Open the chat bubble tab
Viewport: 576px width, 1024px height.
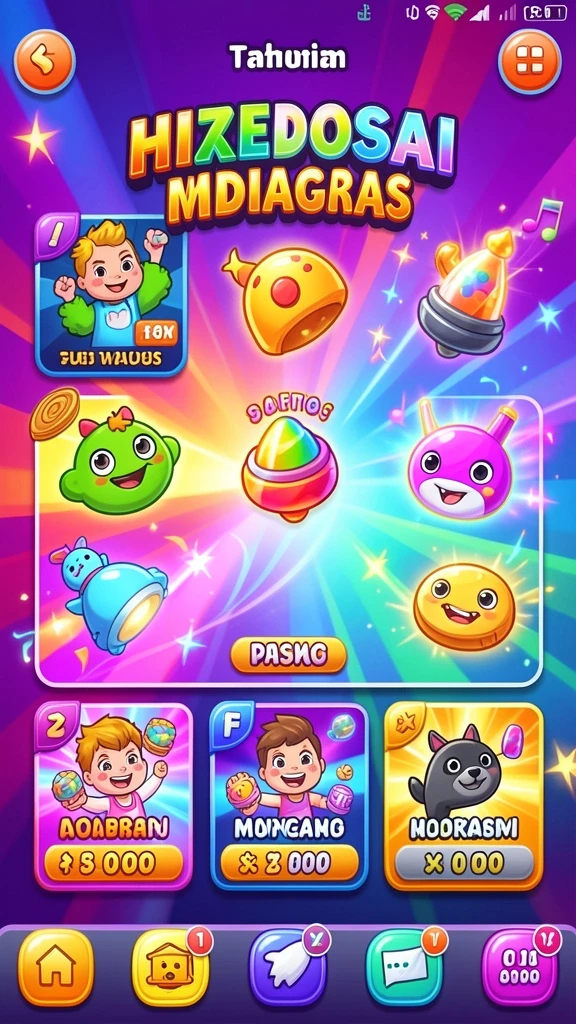404,968
